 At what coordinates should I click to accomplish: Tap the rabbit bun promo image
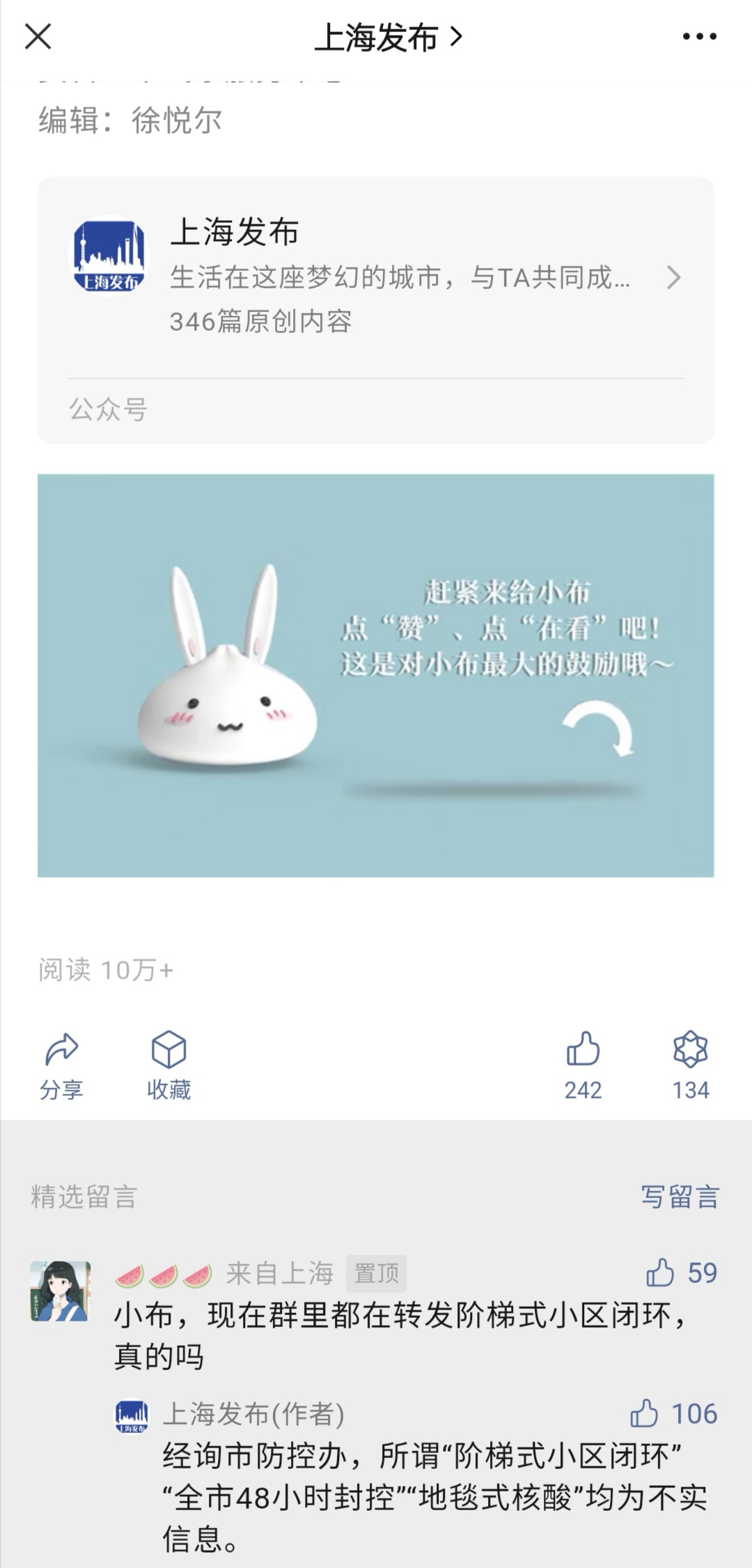click(x=376, y=675)
